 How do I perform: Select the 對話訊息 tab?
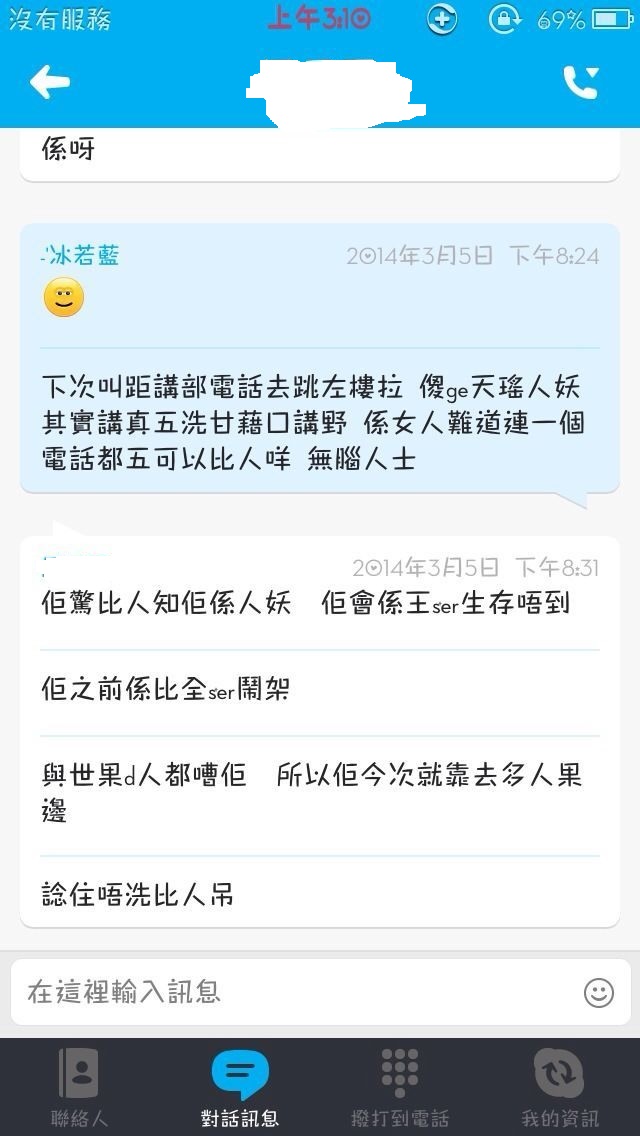click(240, 1088)
